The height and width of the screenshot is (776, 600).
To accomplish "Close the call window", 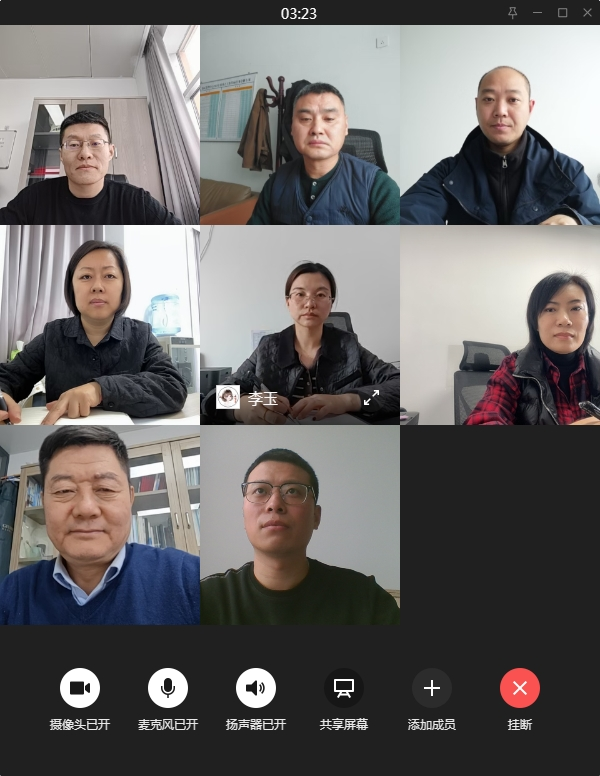I will coord(586,12).
